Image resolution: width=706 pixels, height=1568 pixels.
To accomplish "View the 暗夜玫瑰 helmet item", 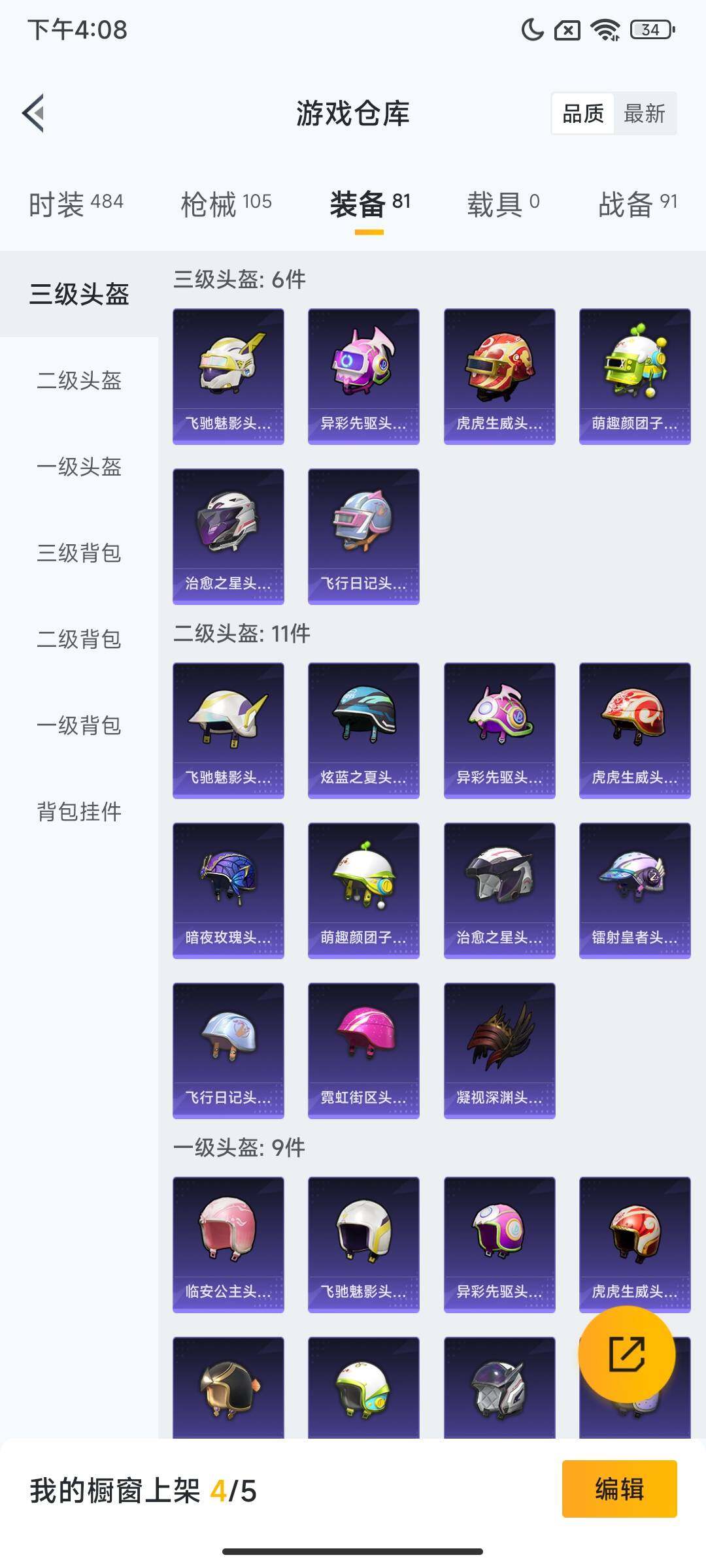I will click(228, 890).
